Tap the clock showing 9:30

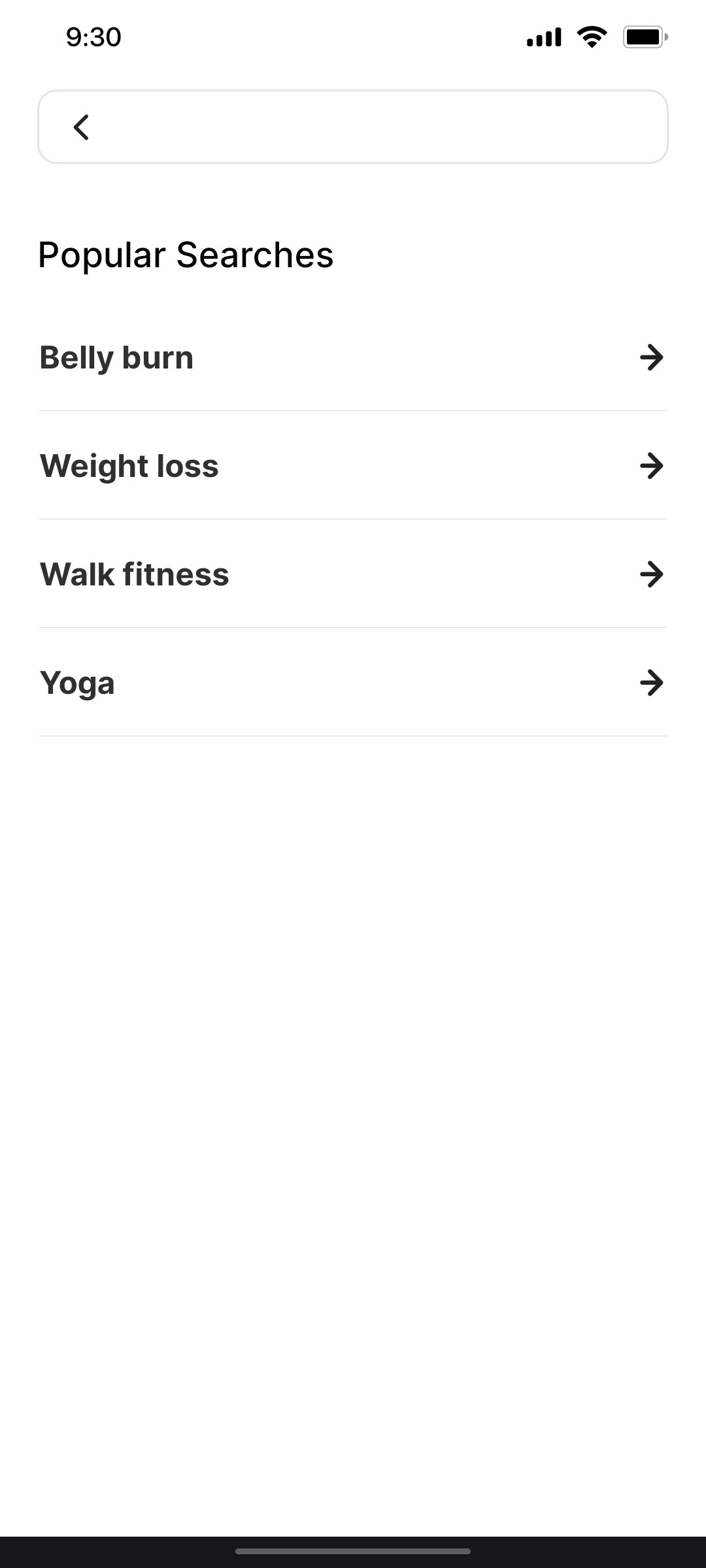click(92, 37)
